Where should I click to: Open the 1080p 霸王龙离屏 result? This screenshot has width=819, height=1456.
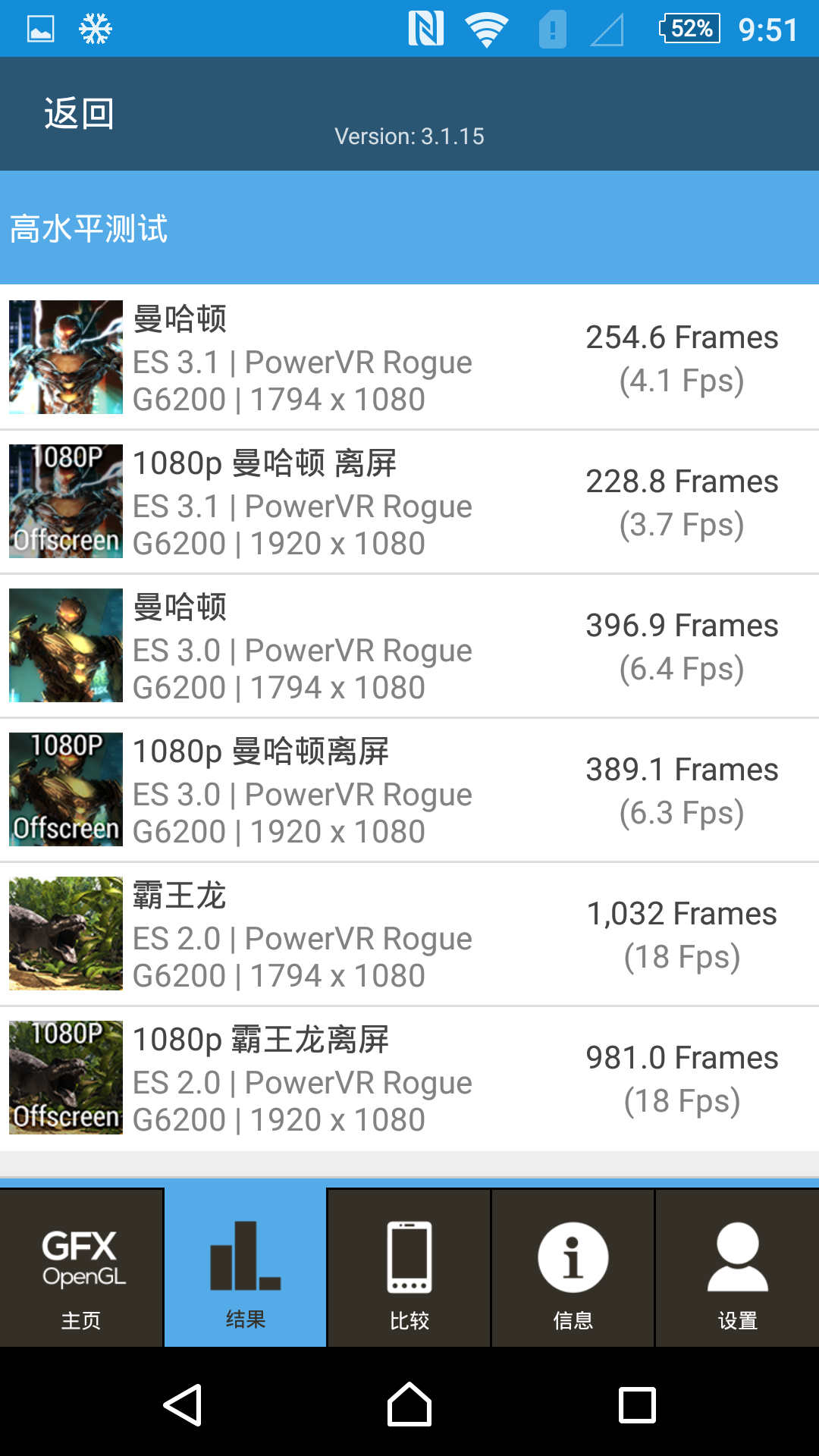[409, 1078]
